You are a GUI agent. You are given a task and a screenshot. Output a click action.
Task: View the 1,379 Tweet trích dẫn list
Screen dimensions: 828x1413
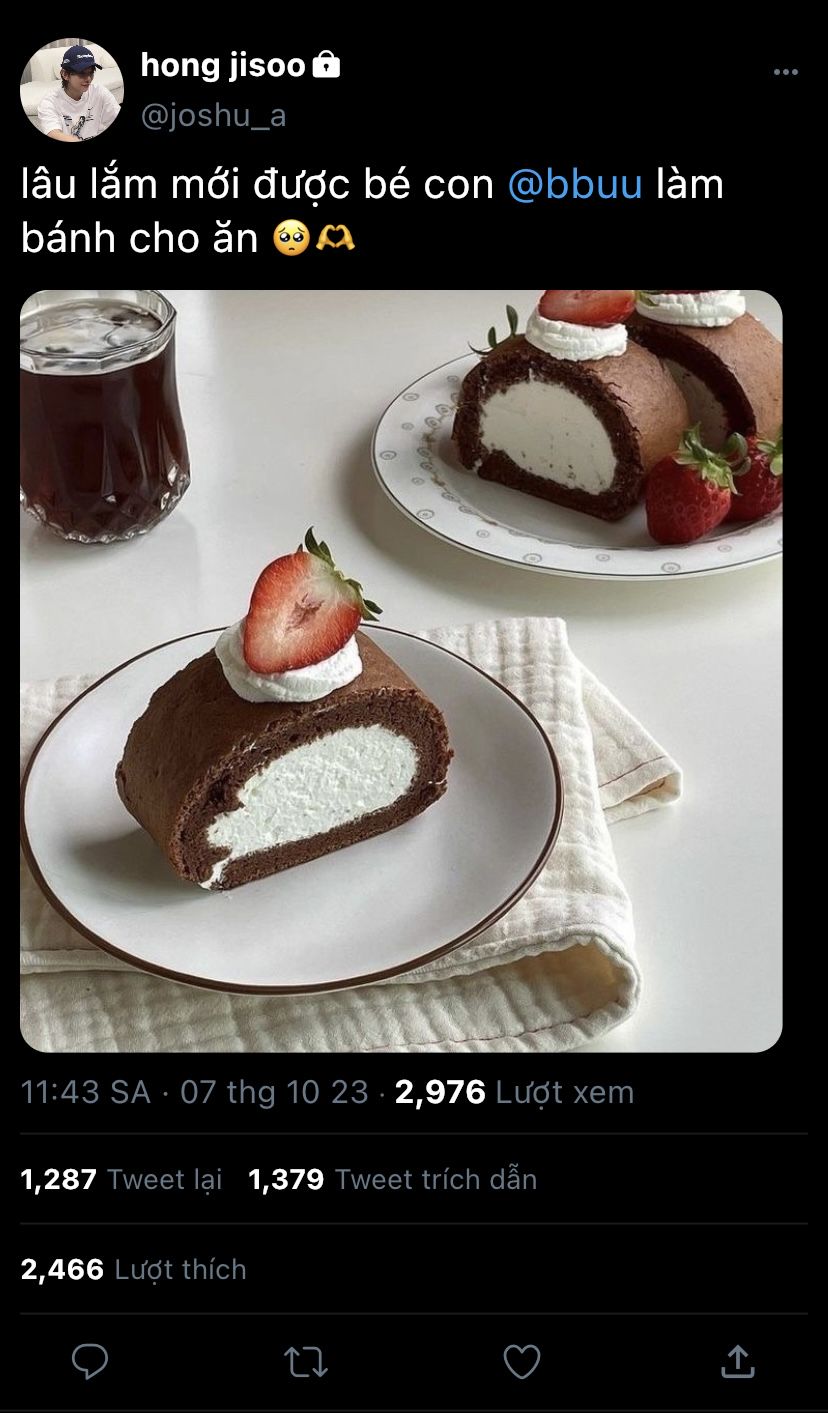click(392, 1179)
